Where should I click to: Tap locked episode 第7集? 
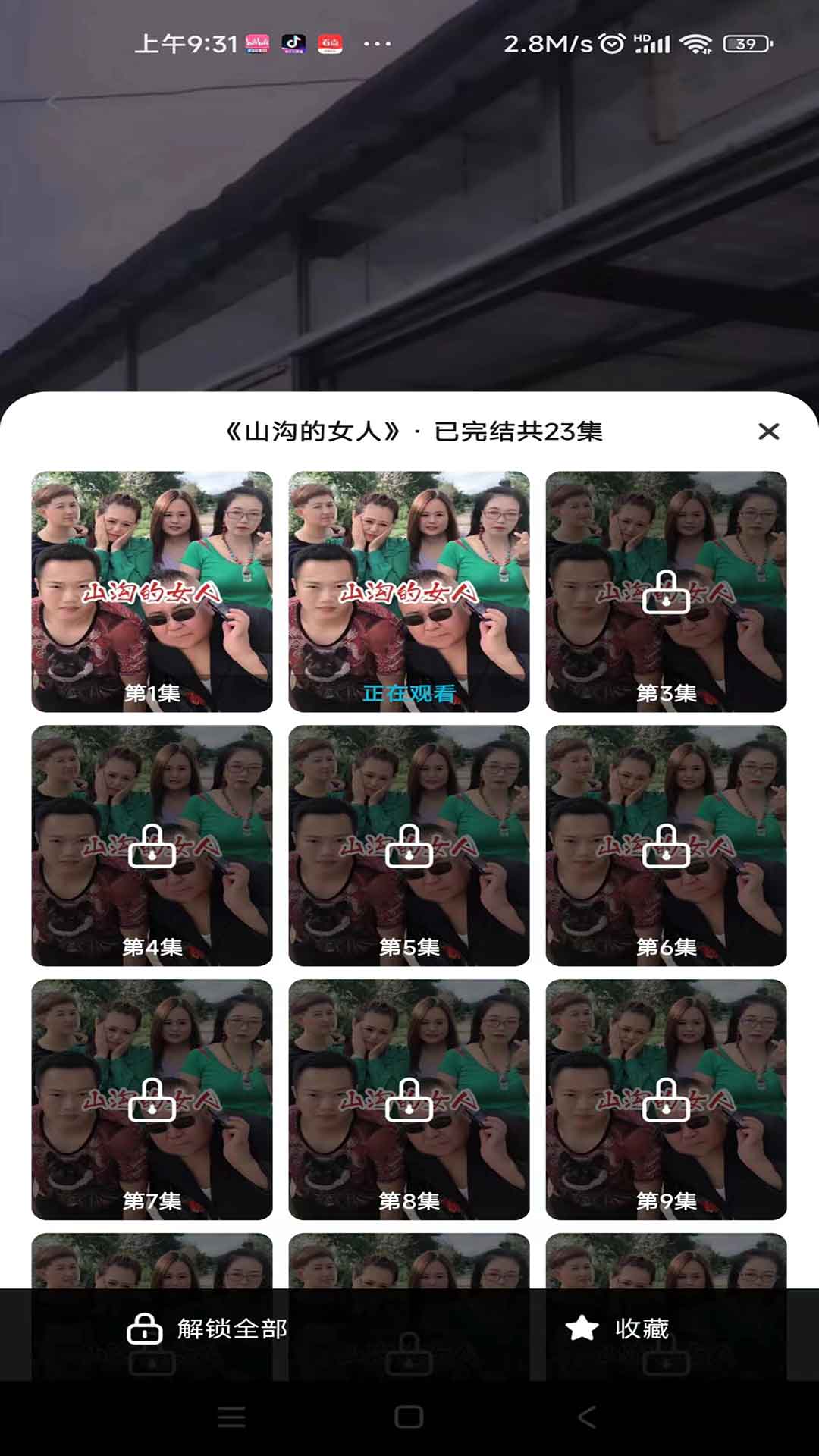point(152,1100)
